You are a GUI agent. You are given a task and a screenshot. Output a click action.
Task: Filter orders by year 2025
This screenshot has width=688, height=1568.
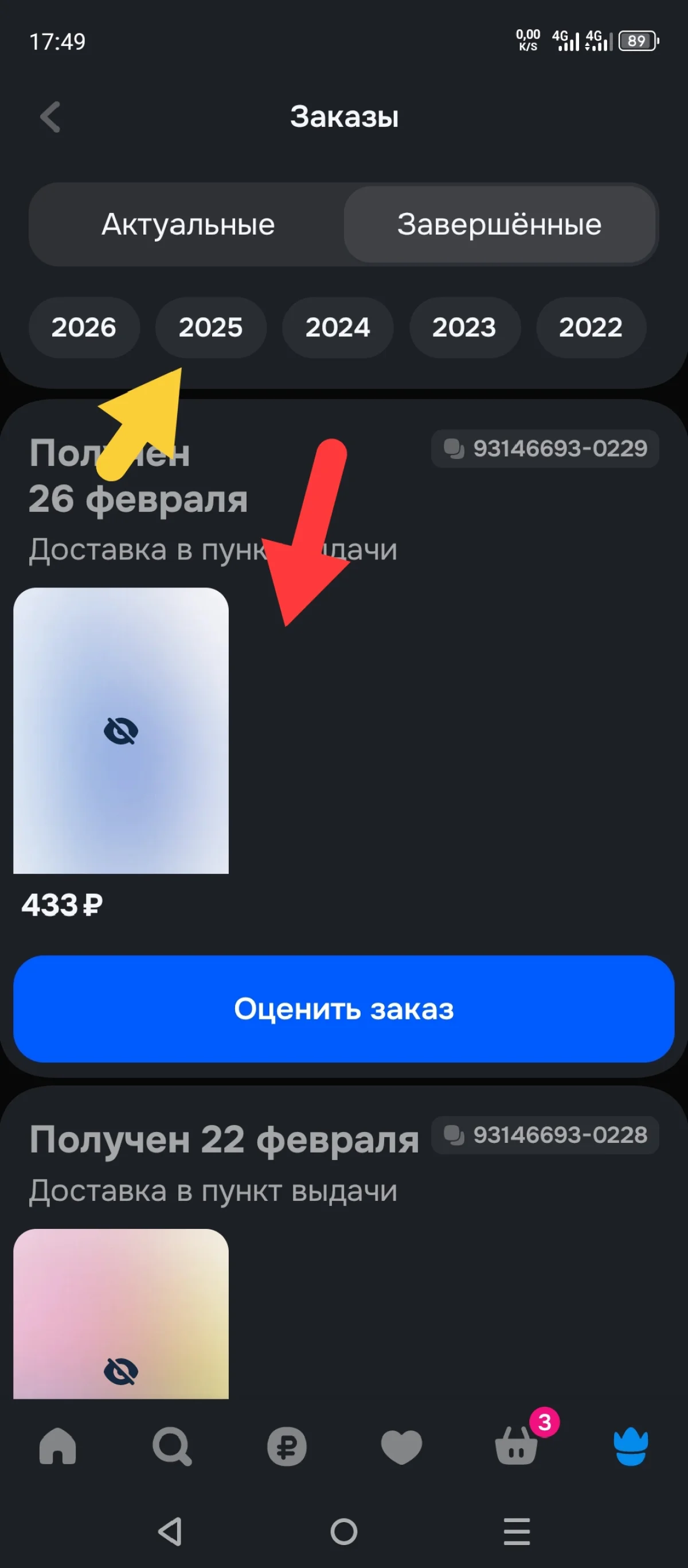[x=210, y=328]
